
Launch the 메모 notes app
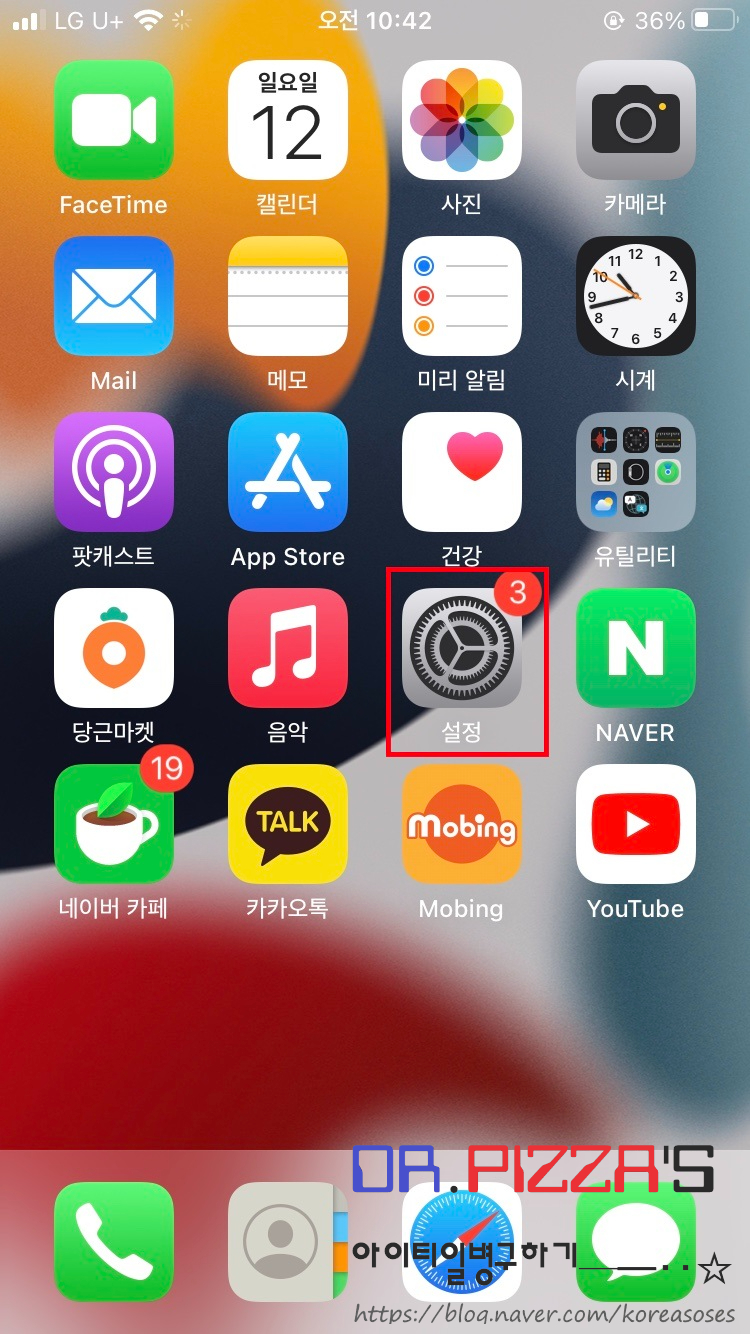(287, 296)
